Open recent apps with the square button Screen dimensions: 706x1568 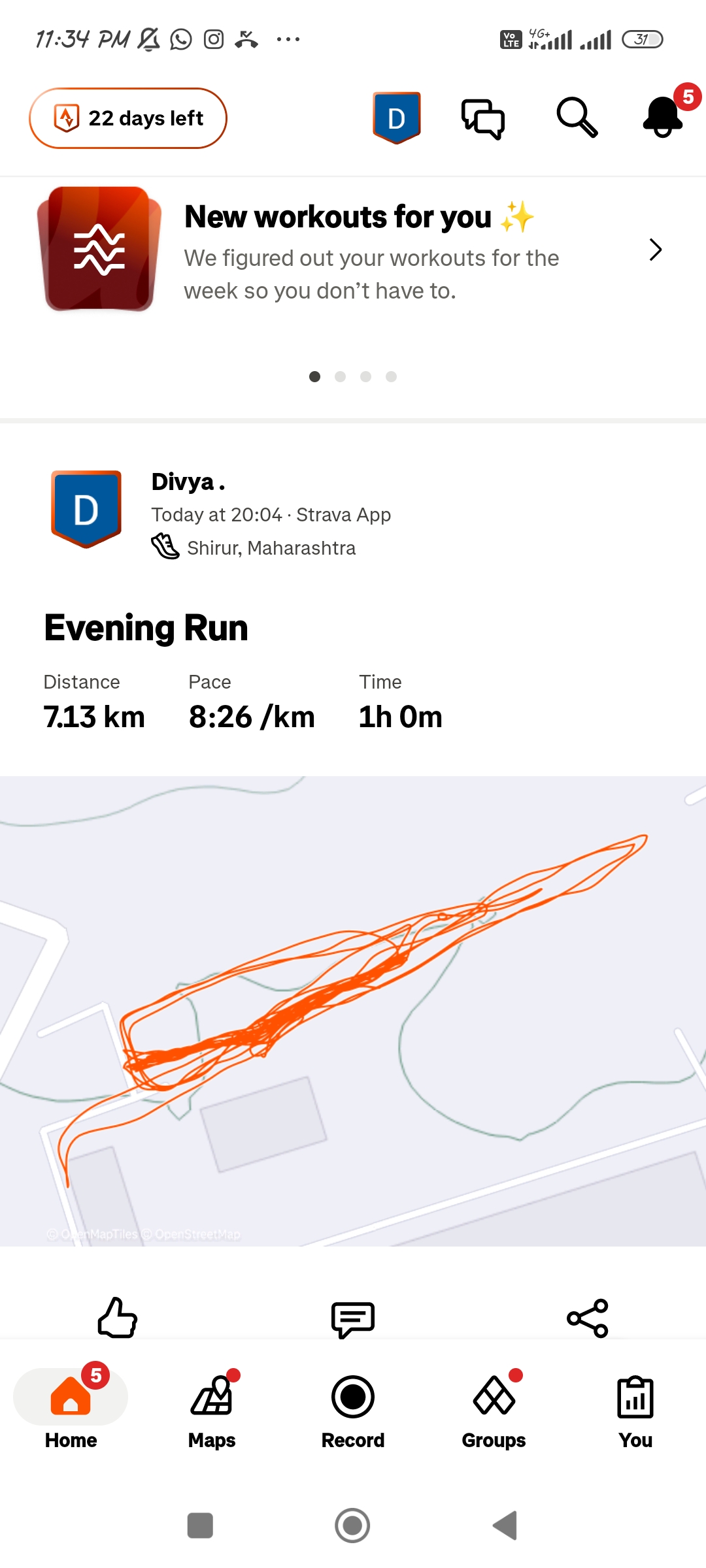(200, 1526)
